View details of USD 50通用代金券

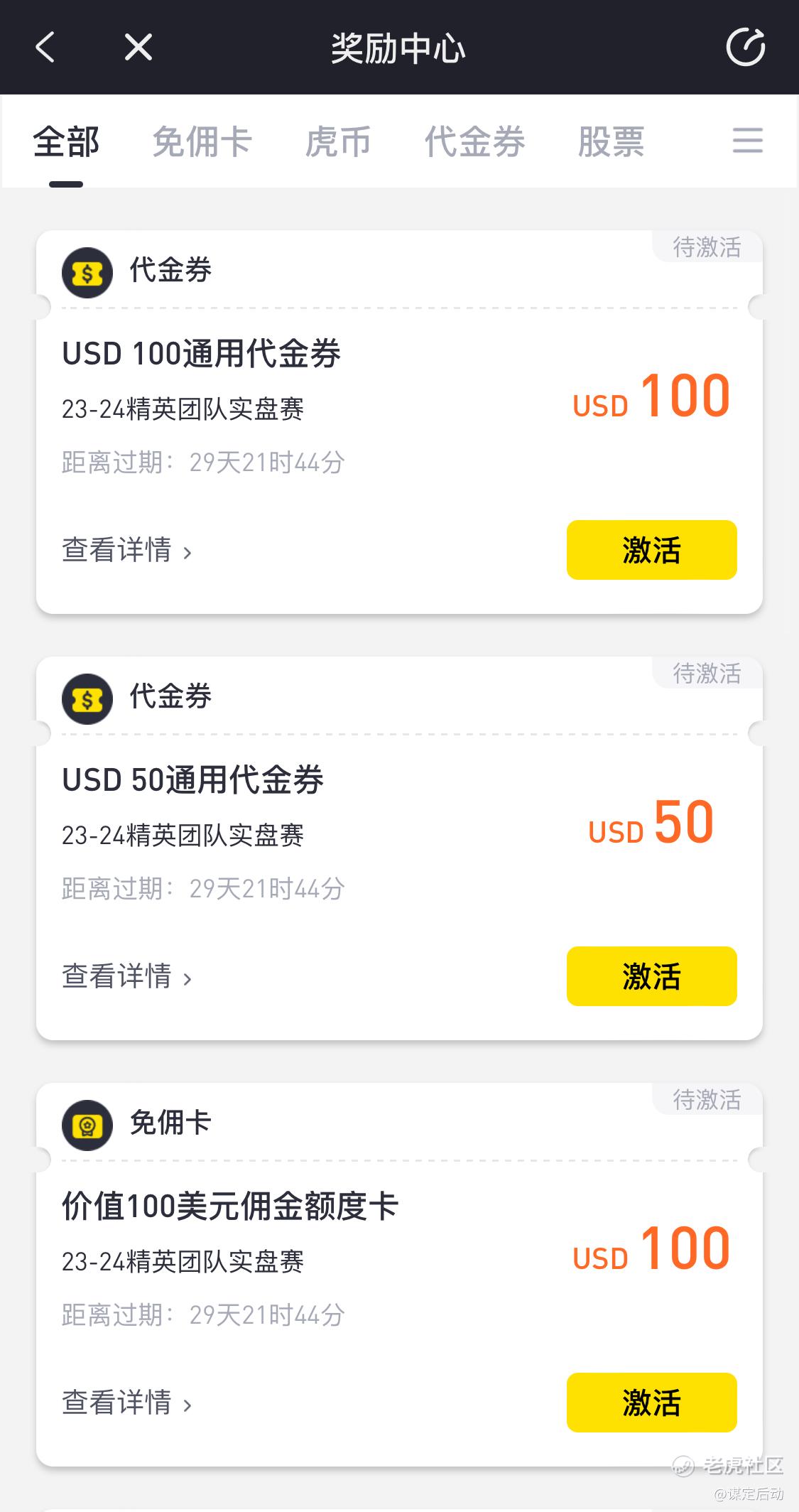tap(127, 976)
